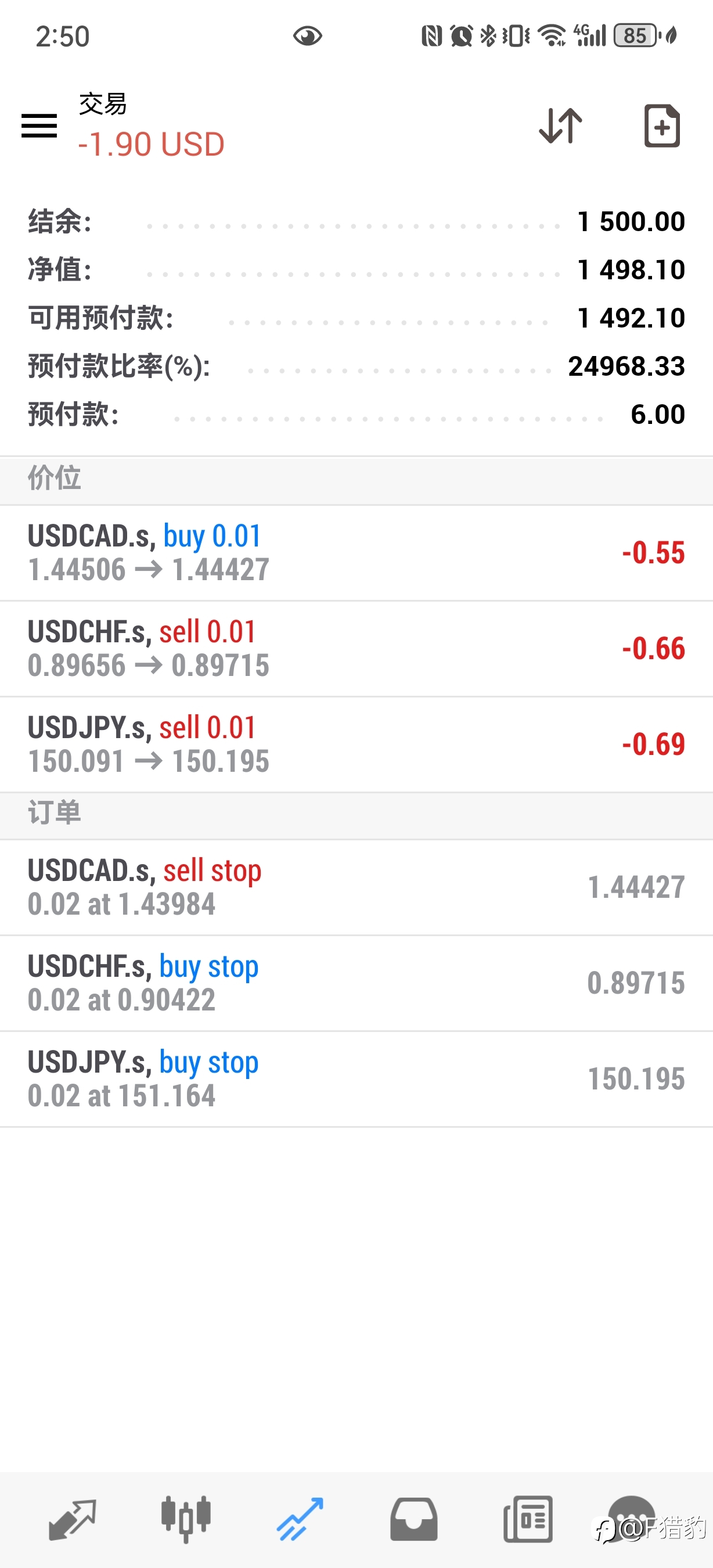Select the USDJPY.s sell 0.01 position
The width and height of the screenshot is (713, 1568).
click(x=356, y=745)
